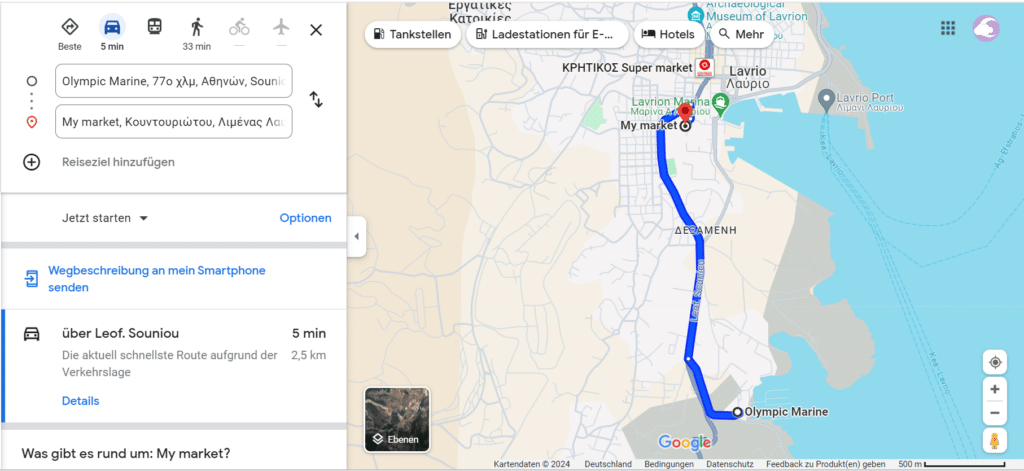
Task: Open the Mehr search chip
Action: (x=740, y=34)
